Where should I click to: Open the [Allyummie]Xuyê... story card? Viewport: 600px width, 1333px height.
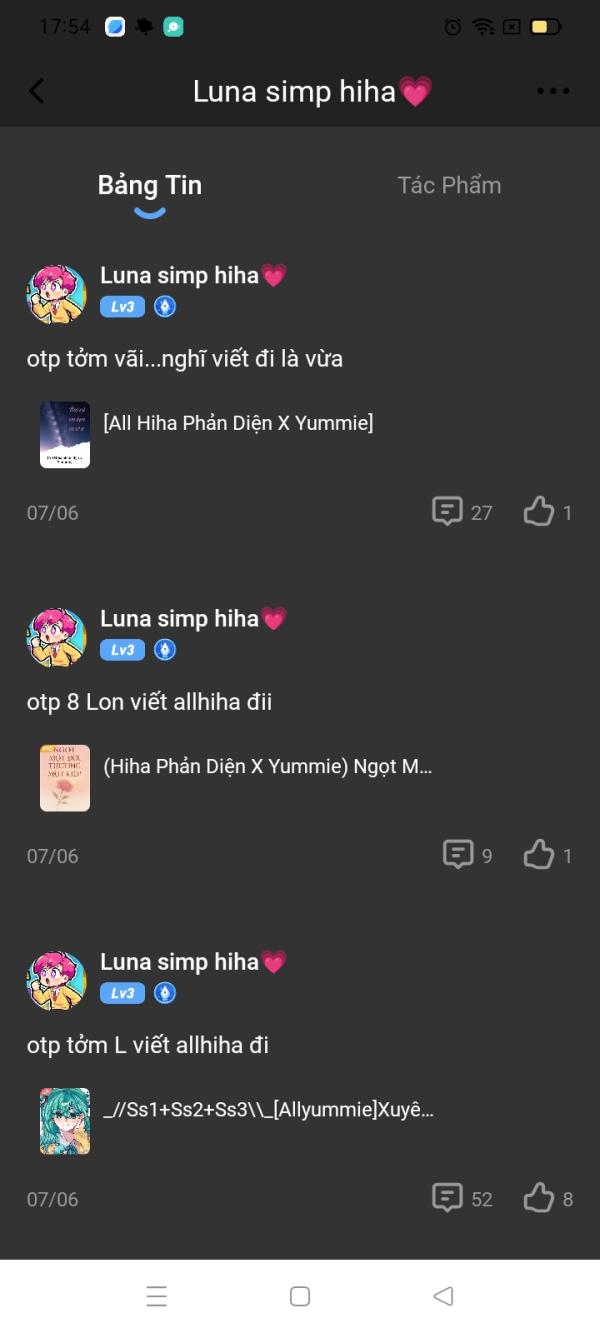coord(267,1110)
